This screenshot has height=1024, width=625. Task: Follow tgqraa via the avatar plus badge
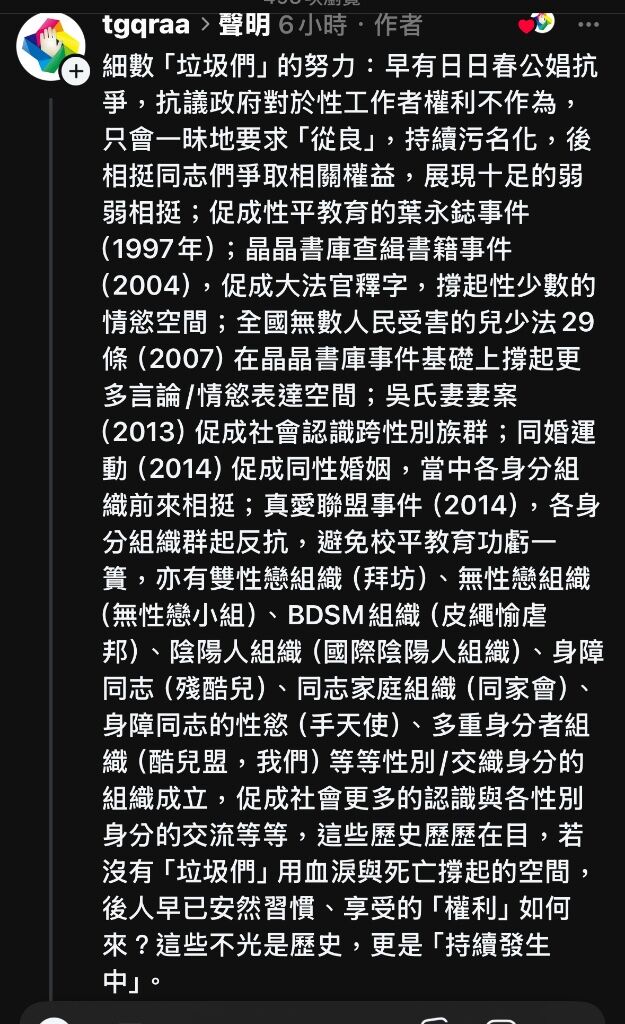click(x=76, y=71)
